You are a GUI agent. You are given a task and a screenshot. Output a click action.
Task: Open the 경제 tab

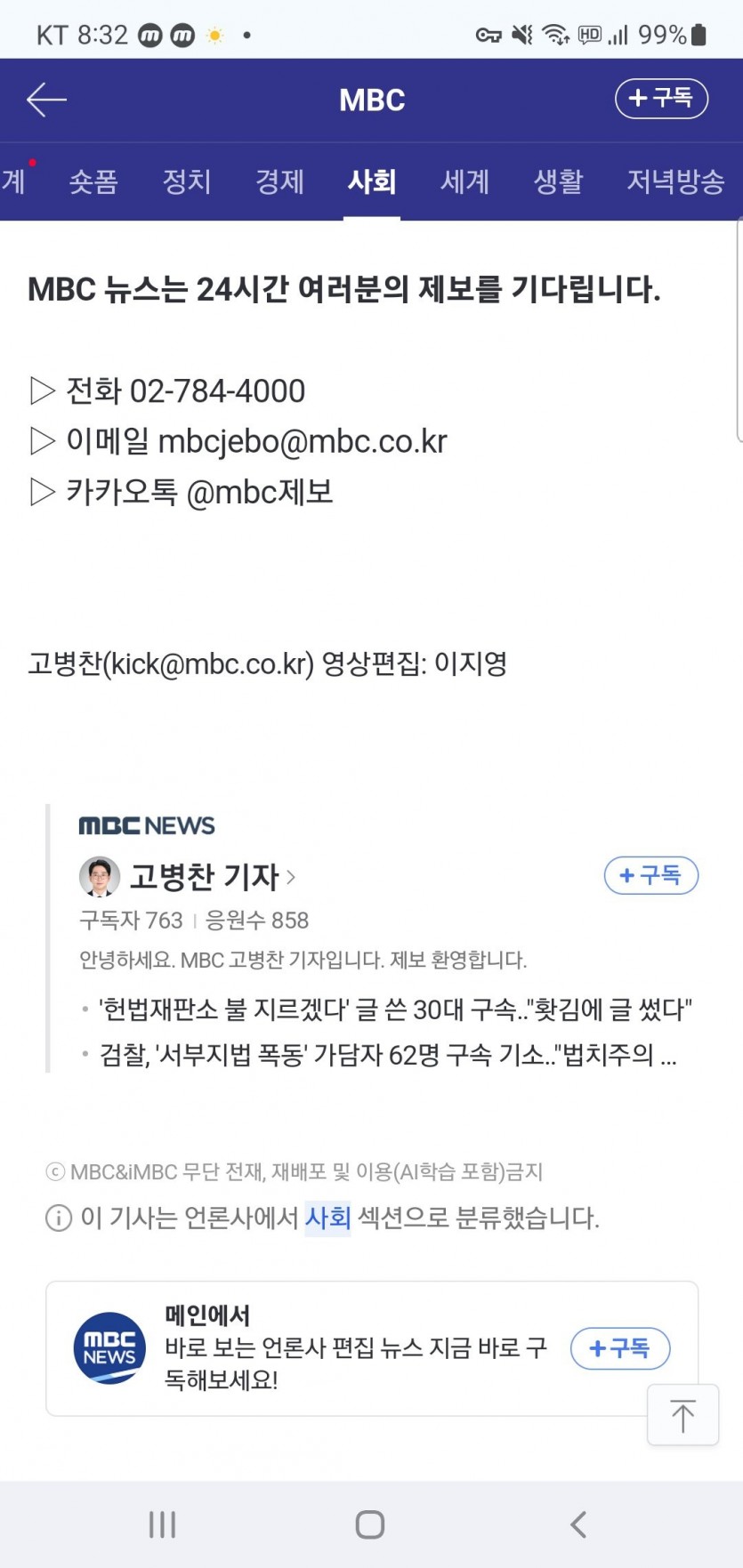(x=279, y=181)
